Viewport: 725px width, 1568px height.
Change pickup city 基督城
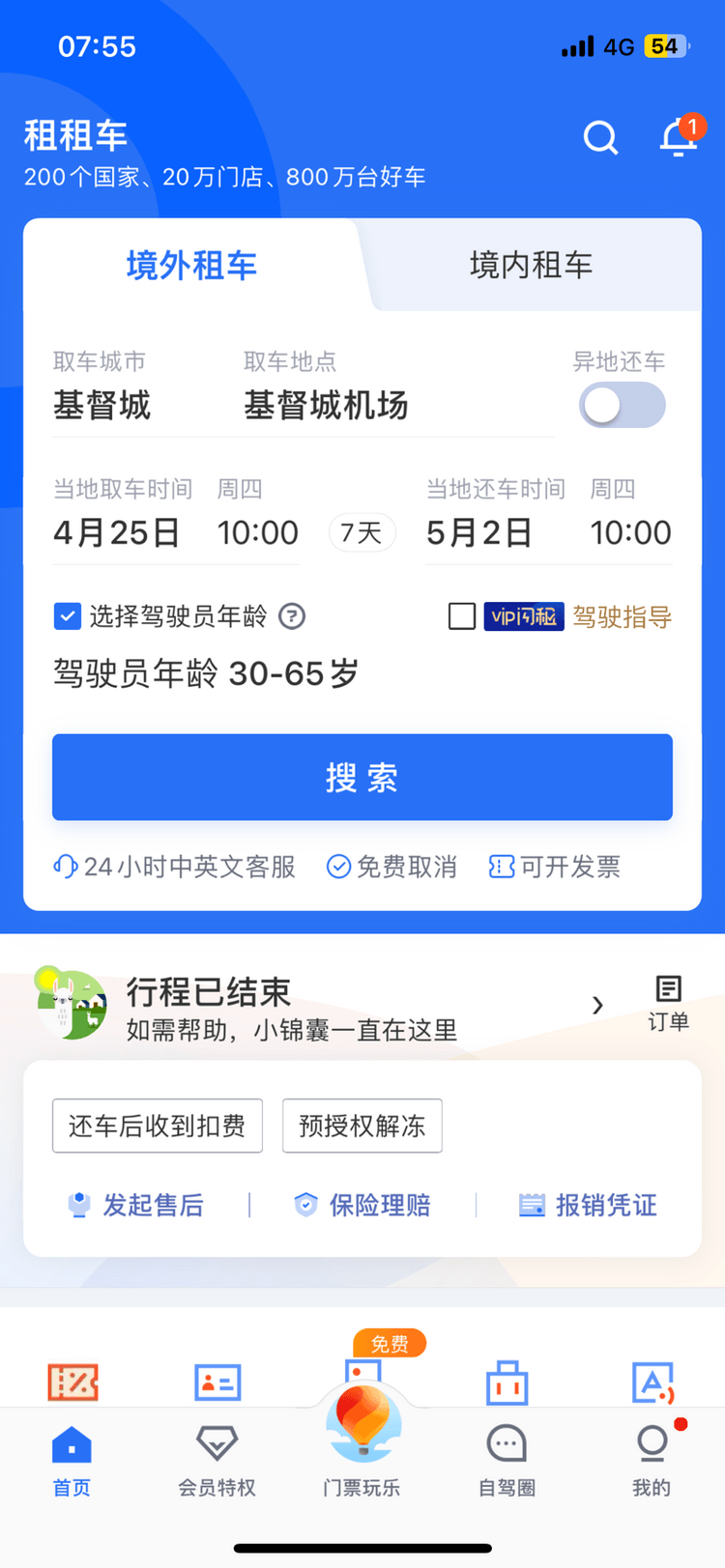click(x=102, y=405)
